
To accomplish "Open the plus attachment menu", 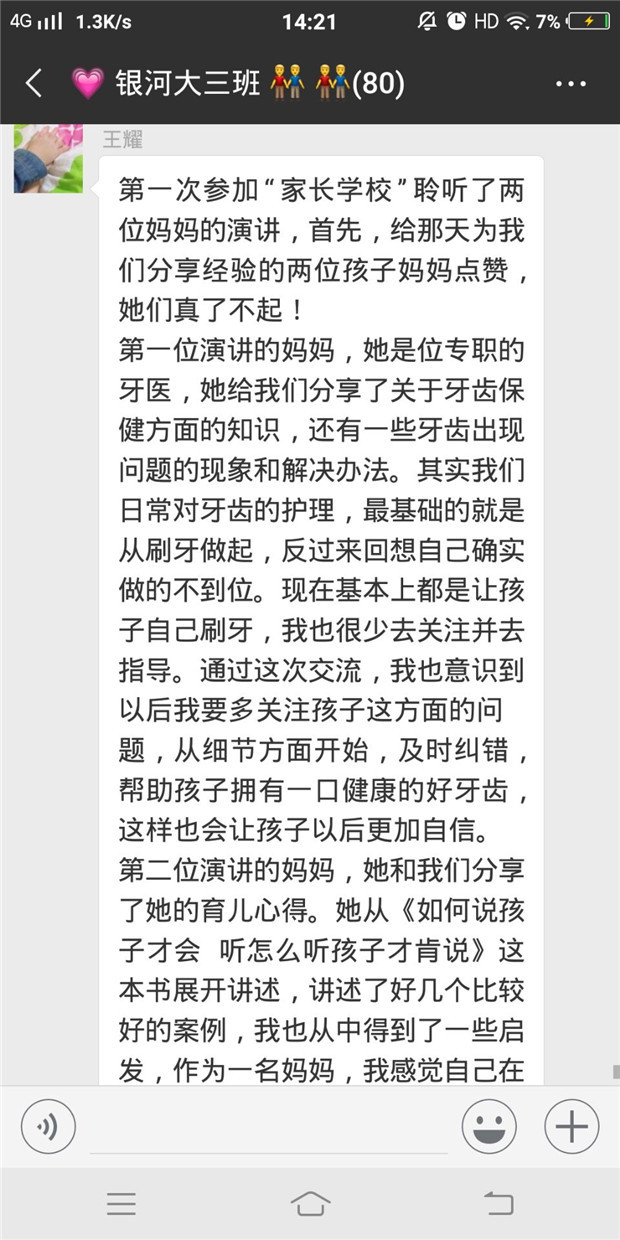I will point(572,1127).
